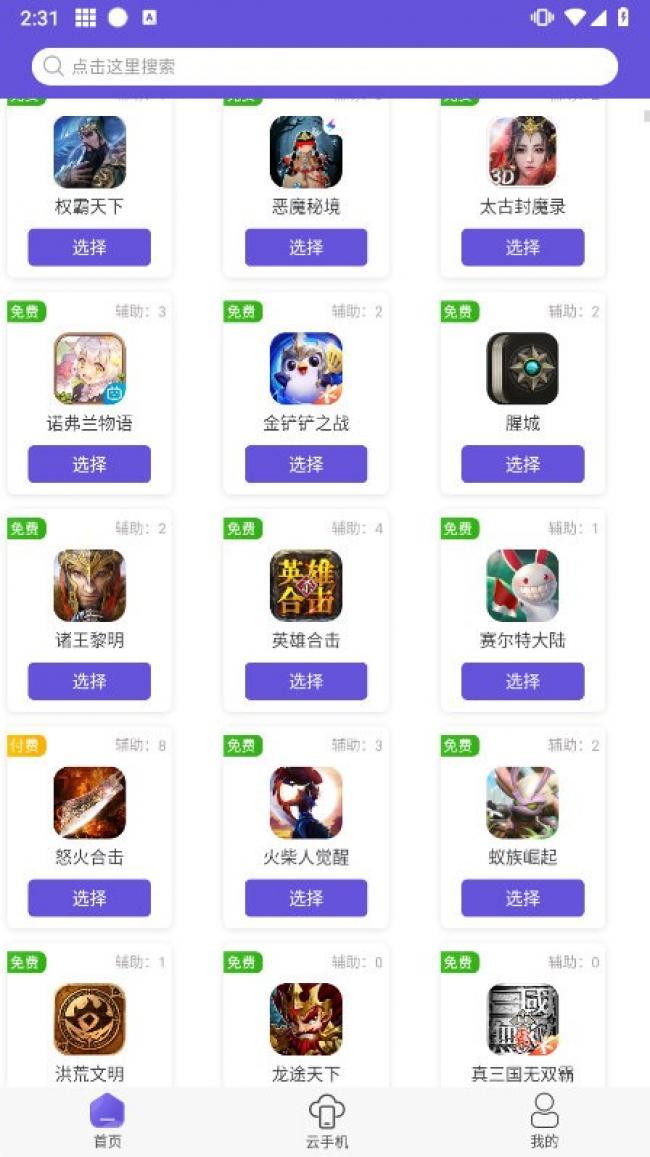Image resolution: width=650 pixels, height=1157 pixels.
Task: Switch to the 云手机 tab
Action: point(326,1121)
